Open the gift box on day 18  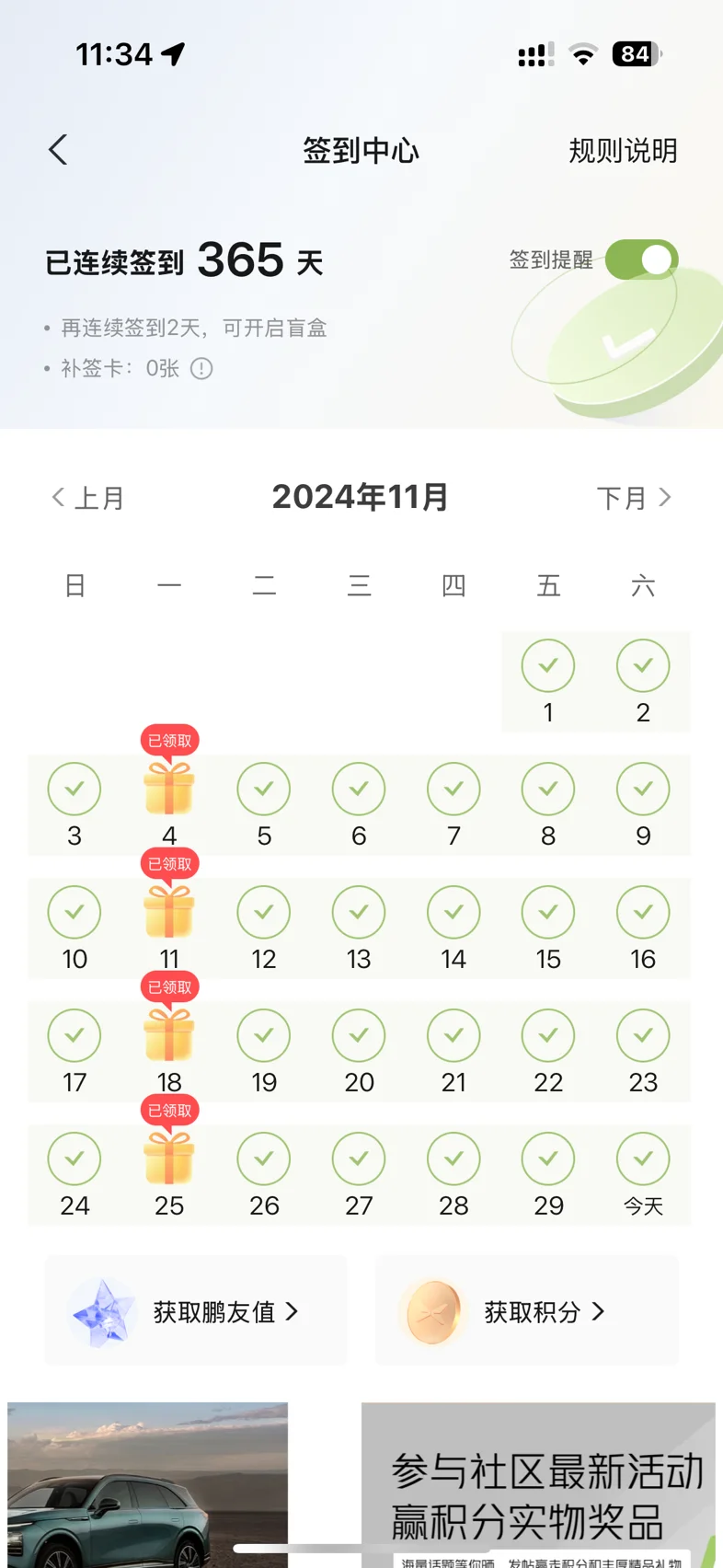(169, 1035)
